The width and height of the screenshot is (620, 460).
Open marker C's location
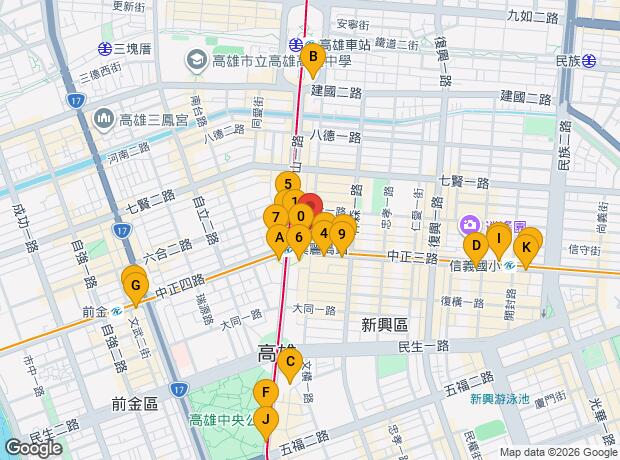pos(290,363)
